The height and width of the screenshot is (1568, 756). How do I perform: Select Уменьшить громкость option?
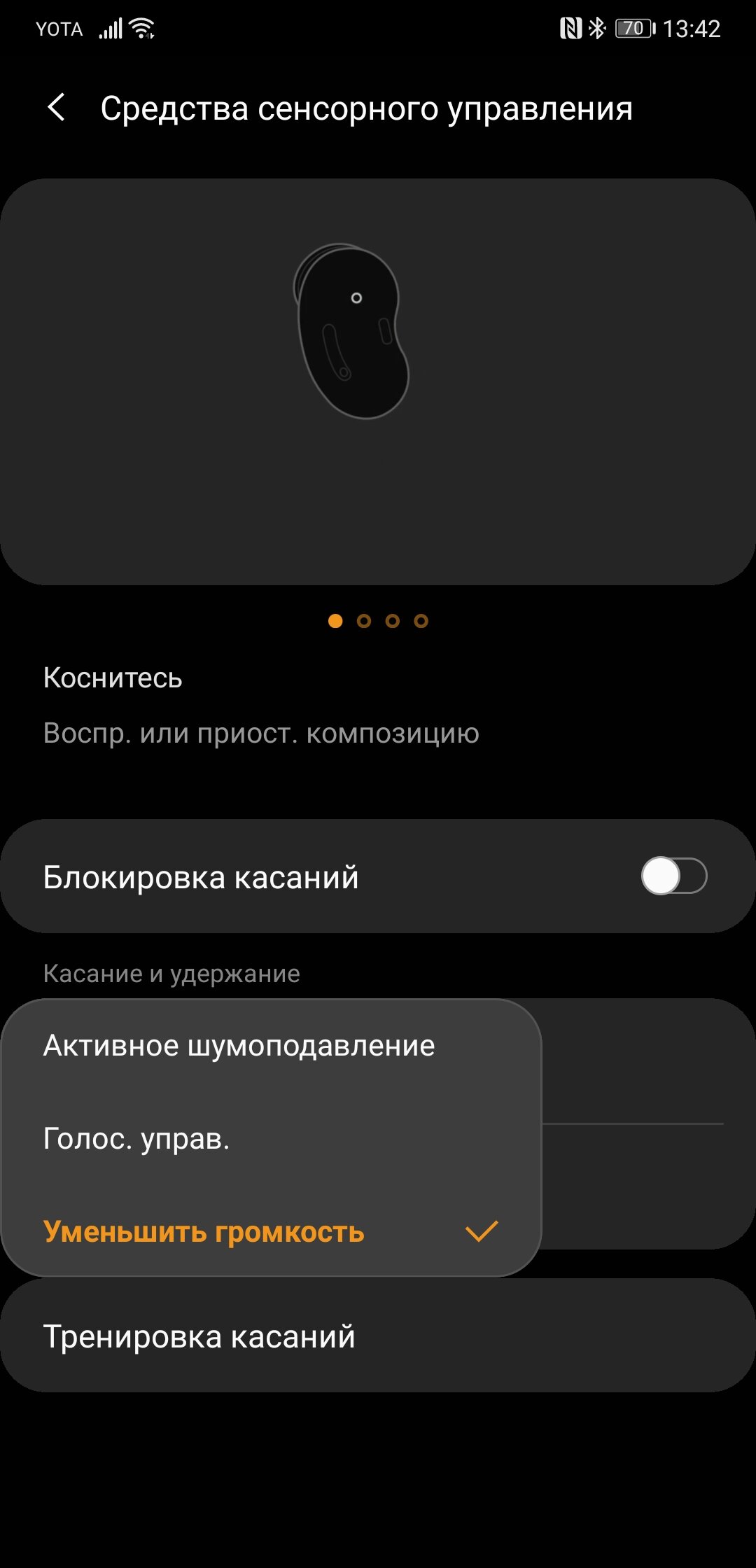click(271, 1231)
